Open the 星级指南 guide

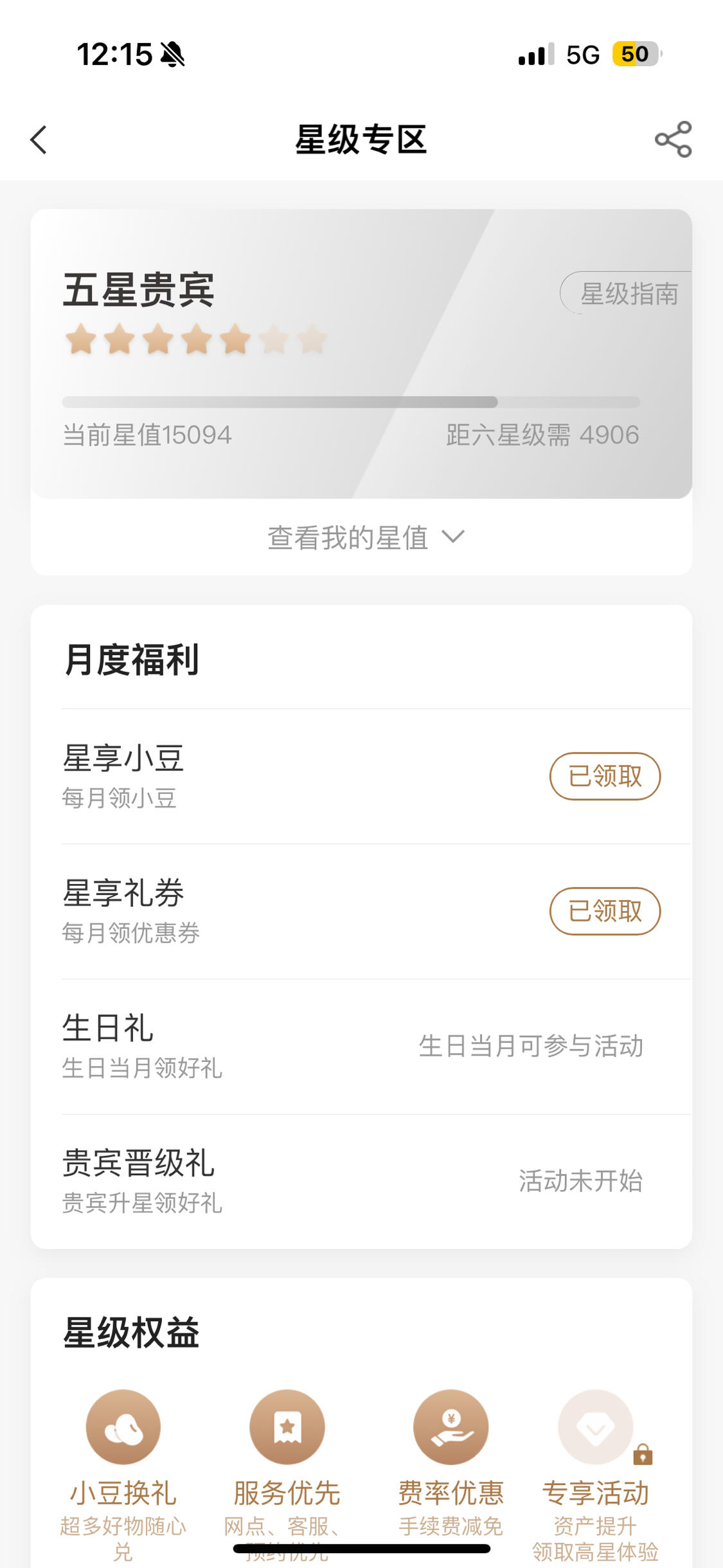click(627, 294)
